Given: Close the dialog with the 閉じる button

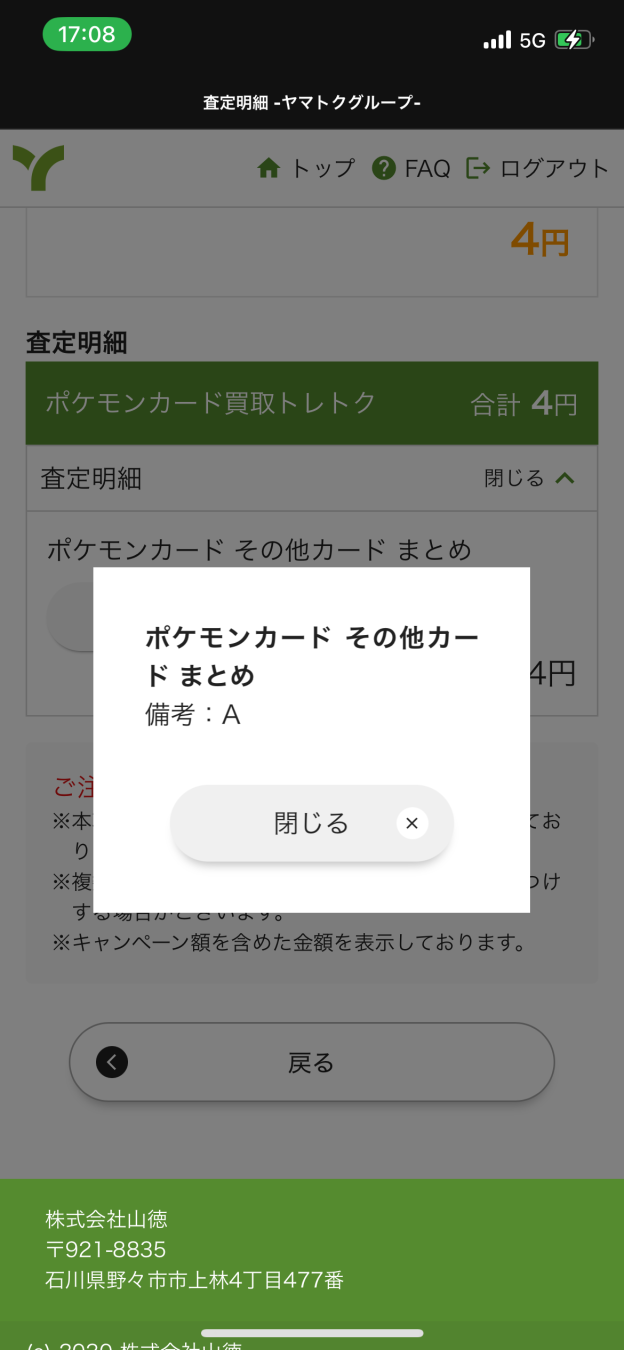Looking at the screenshot, I should pos(311,823).
